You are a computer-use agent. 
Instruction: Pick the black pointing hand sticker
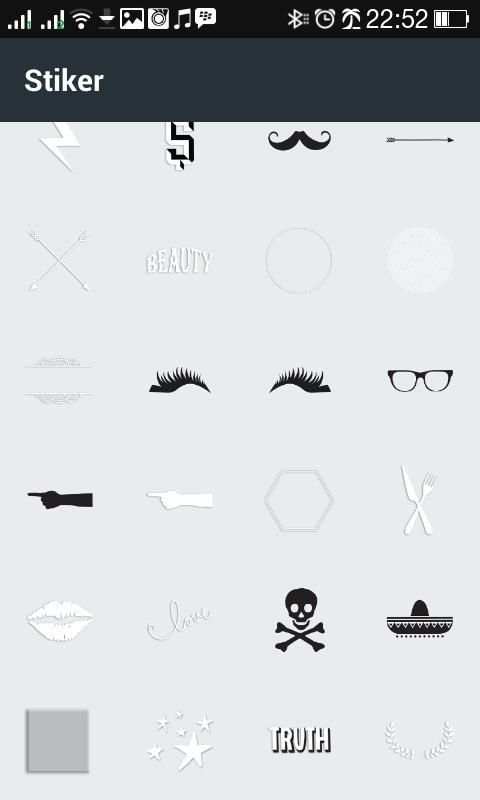tap(60, 499)
